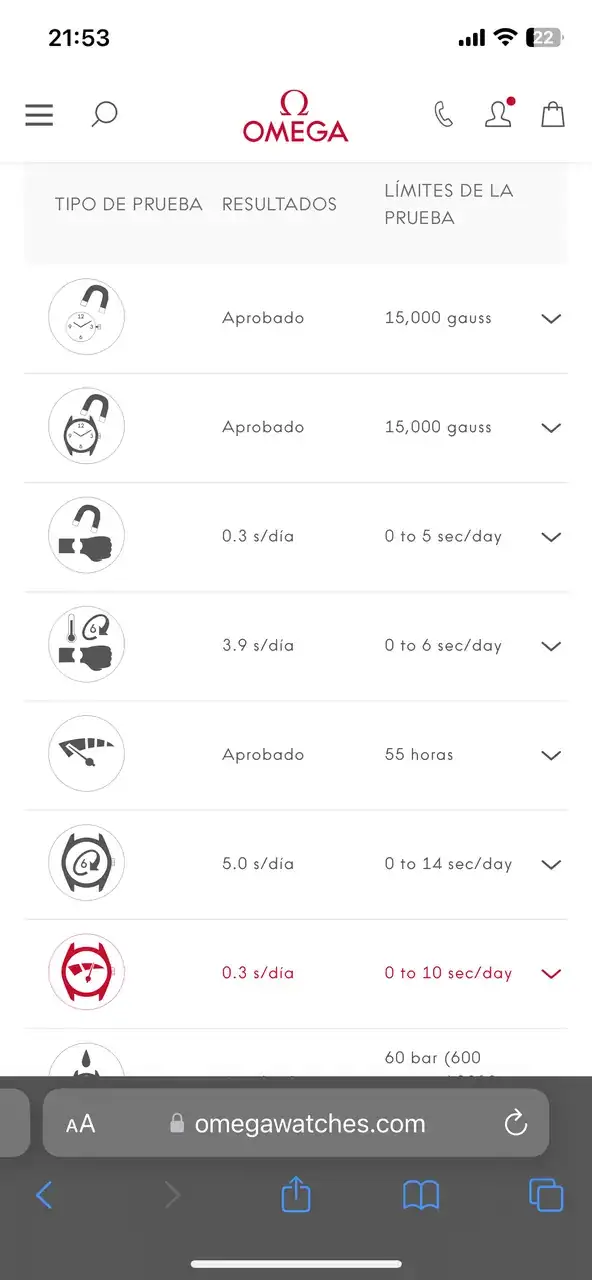The width and height of the screenshot is (592, 1280).
Task: Open Safari bookmarks
Action: click(x=421, y=1195)
